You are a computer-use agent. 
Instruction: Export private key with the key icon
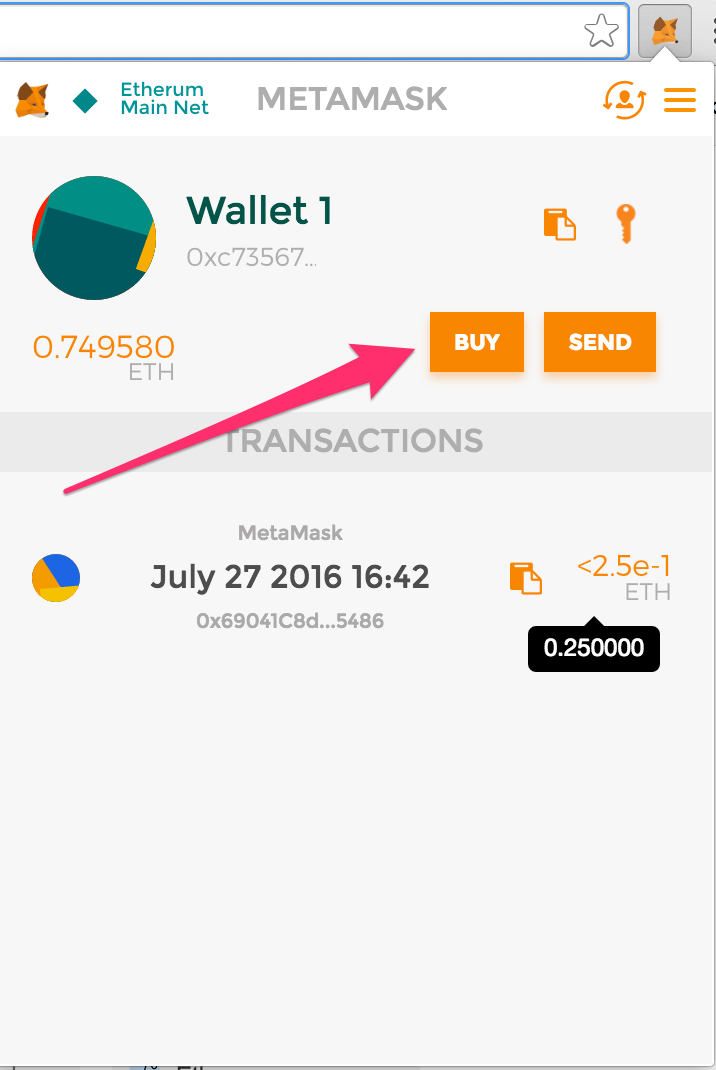(x=624, y=224)
